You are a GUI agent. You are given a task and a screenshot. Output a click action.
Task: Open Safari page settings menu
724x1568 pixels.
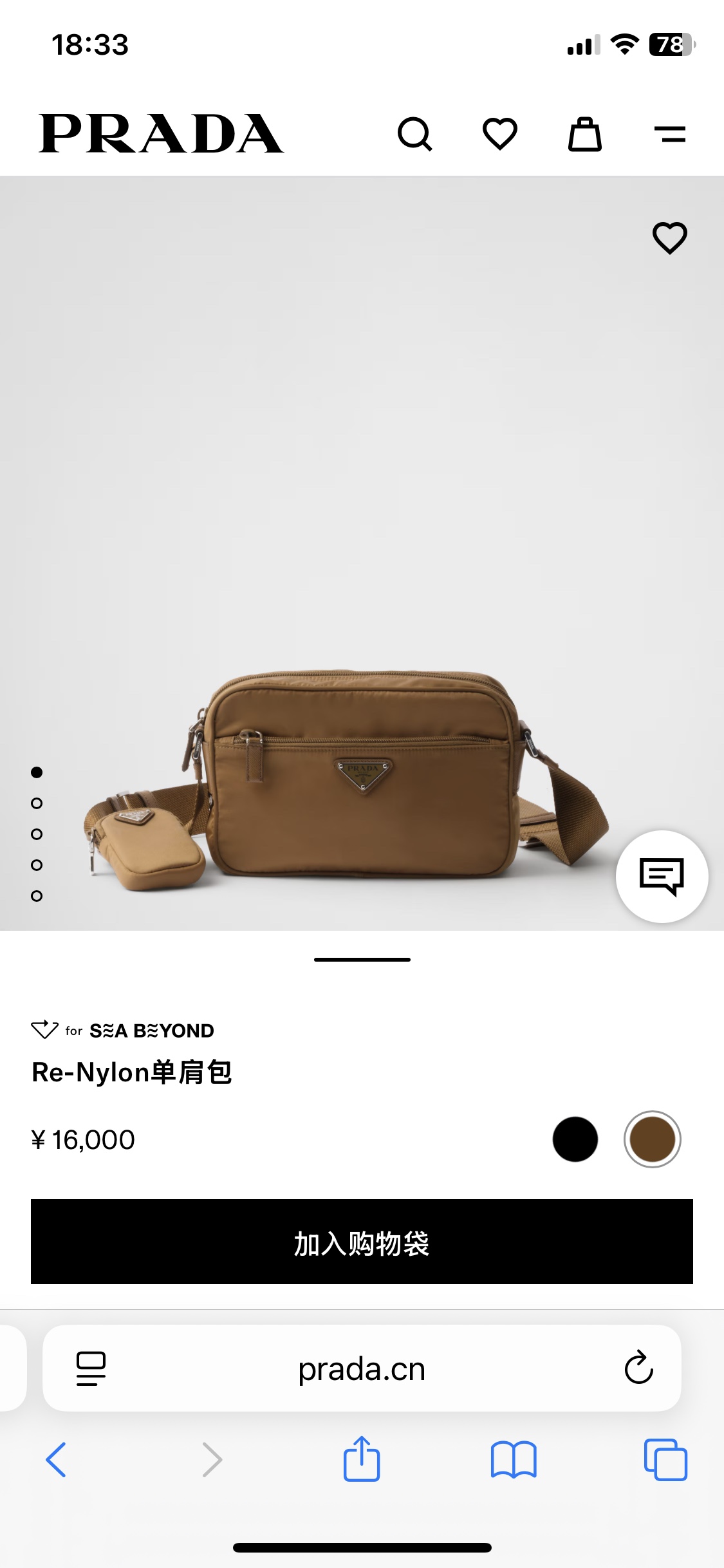91,1368
